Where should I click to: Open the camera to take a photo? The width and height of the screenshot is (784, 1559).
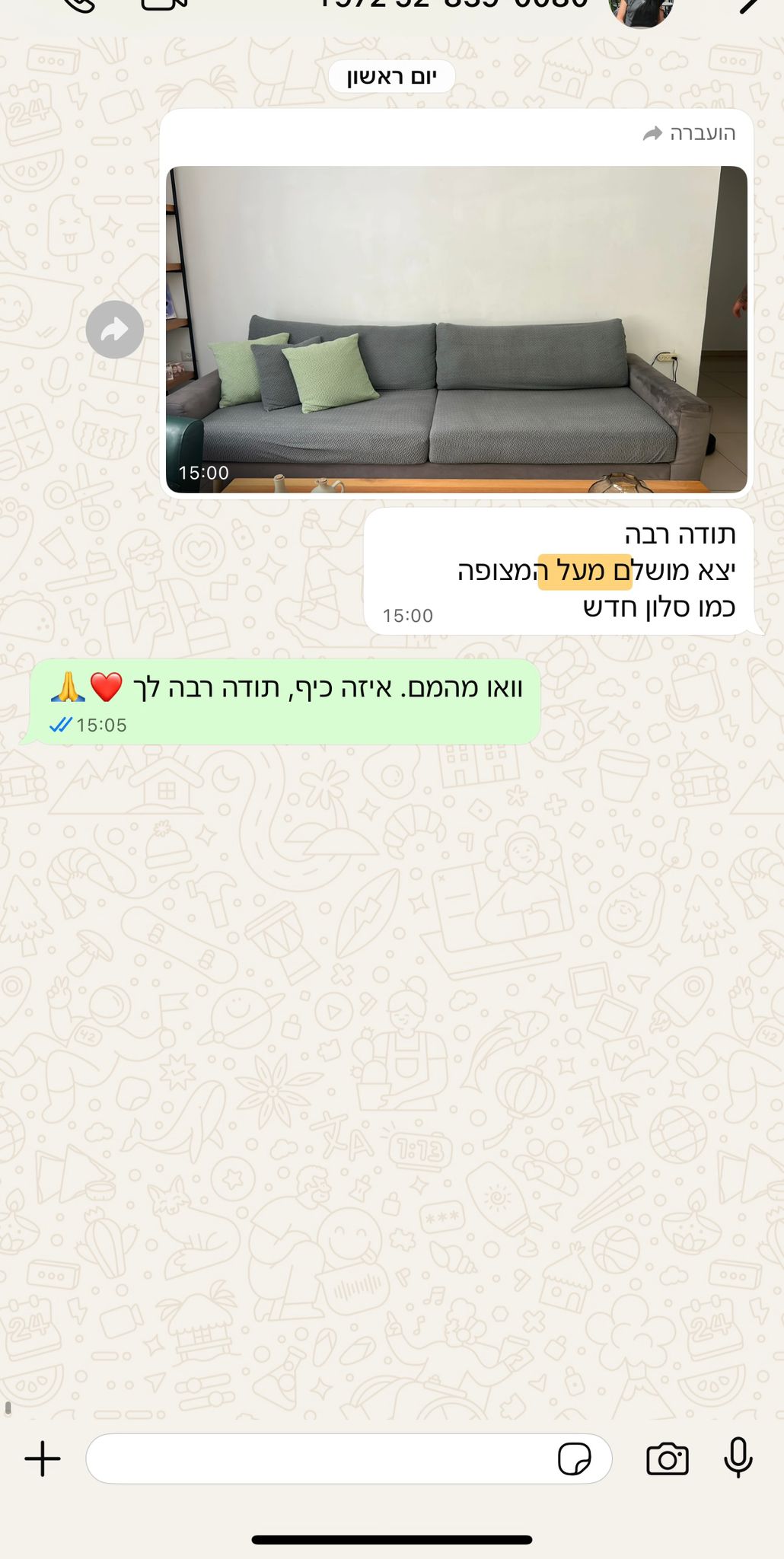click(668, 1459)
